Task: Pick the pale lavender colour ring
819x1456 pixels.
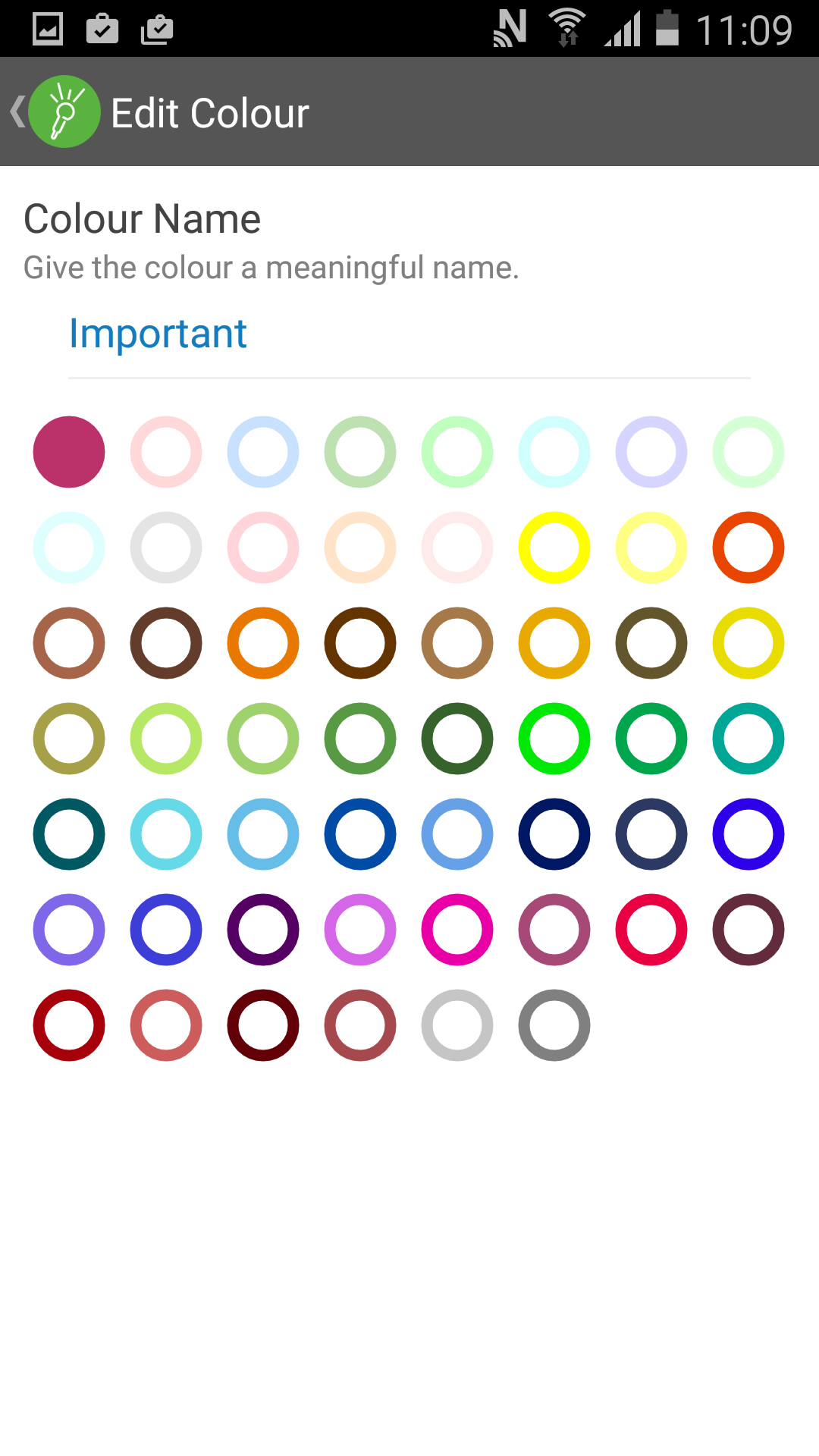Action: click(x=651, y=452)
